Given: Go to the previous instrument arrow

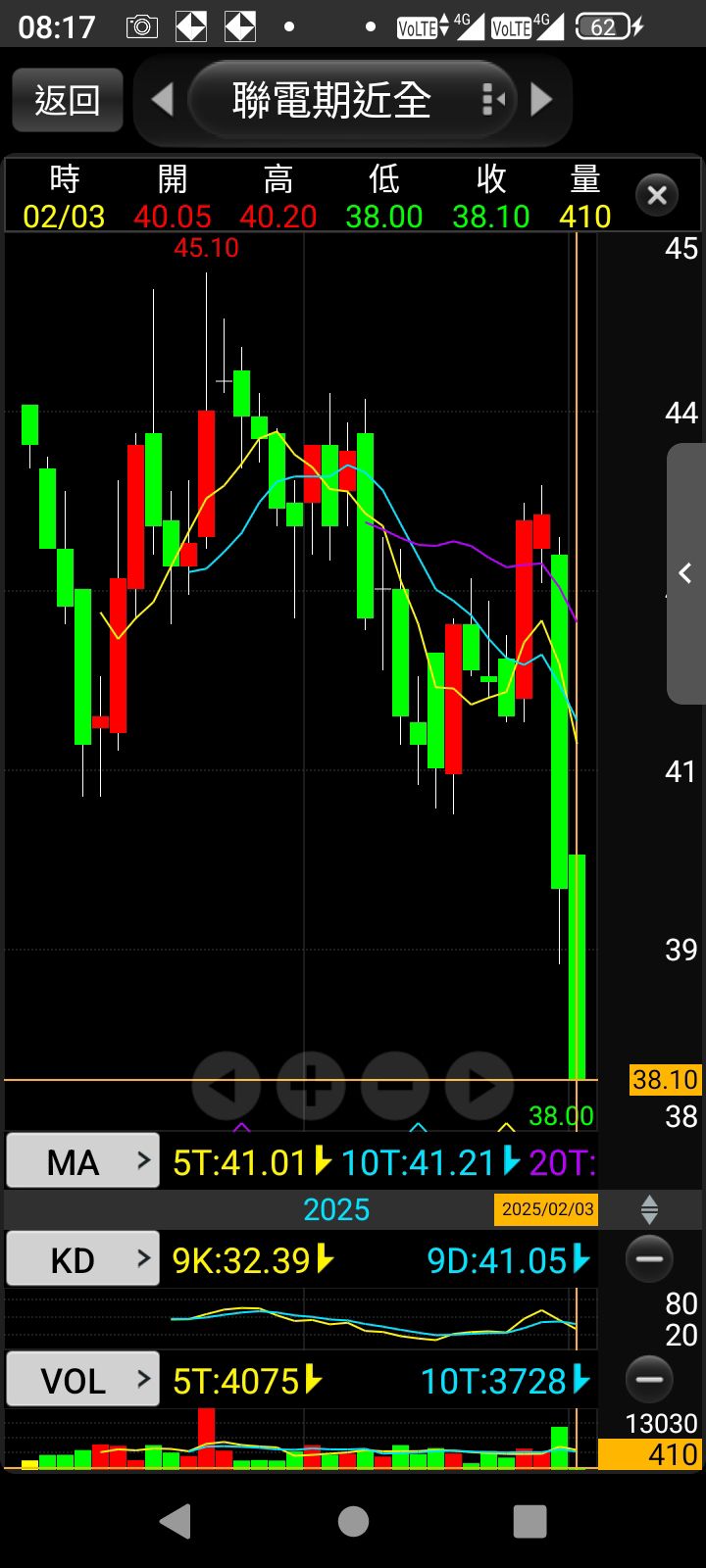Looking at the screenshot, I should 163,100.
